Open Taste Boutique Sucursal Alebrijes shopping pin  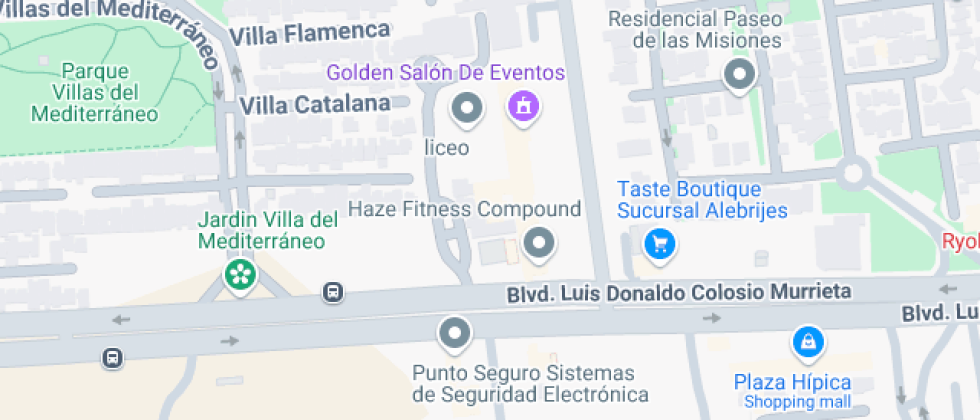click(660, 245)
